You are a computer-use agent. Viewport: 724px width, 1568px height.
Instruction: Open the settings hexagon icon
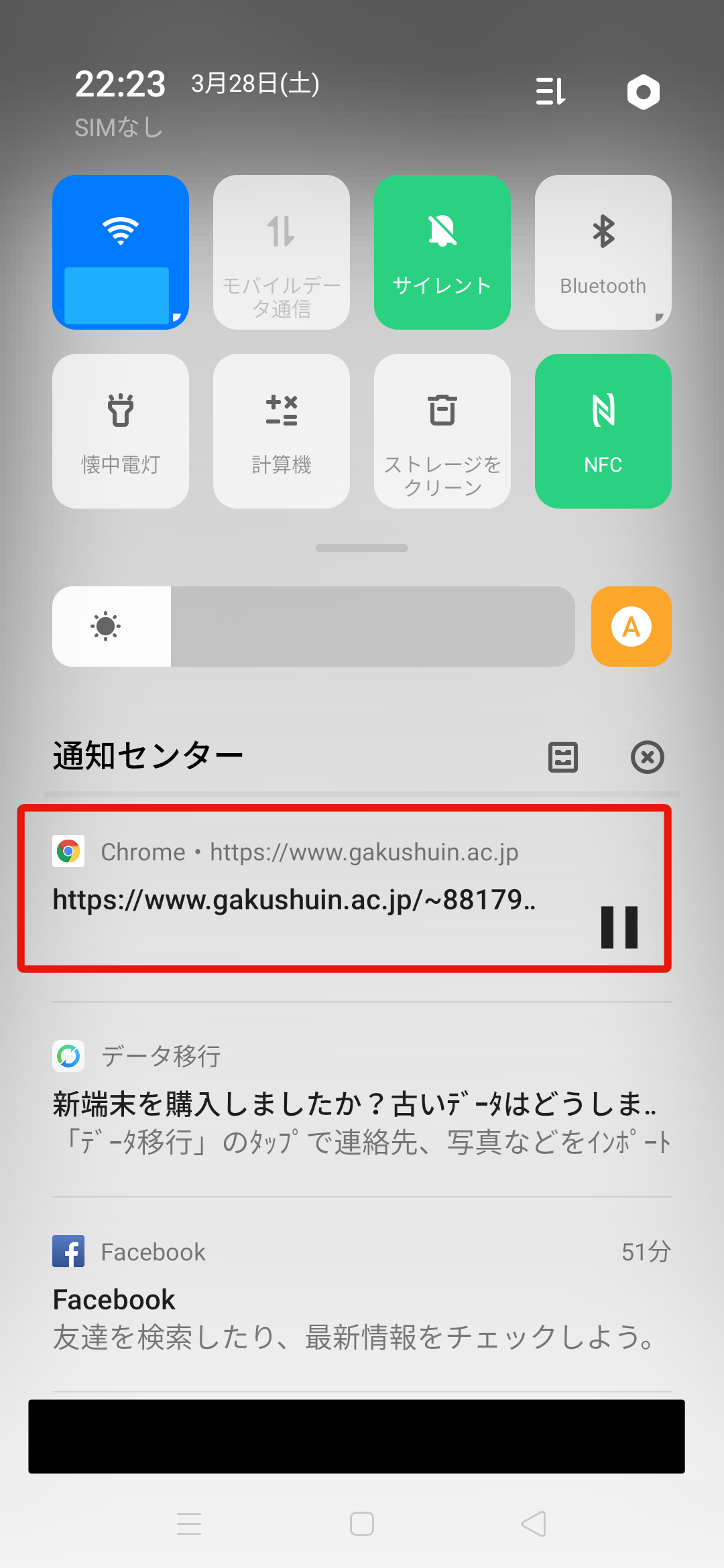pos(644,92)
